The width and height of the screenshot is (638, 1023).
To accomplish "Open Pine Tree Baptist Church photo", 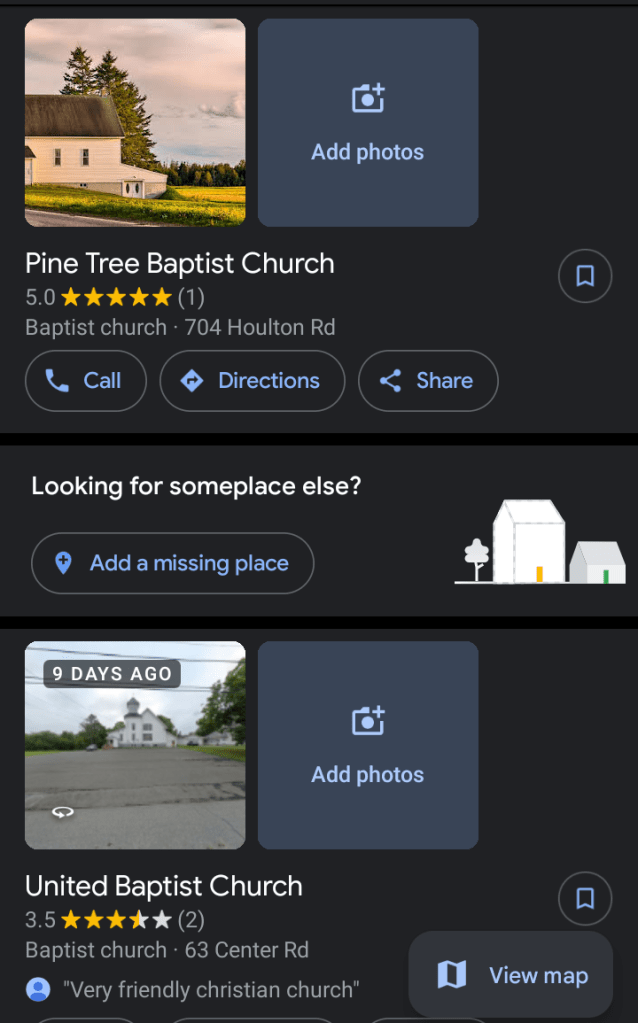I will click(x=135, y=123).
